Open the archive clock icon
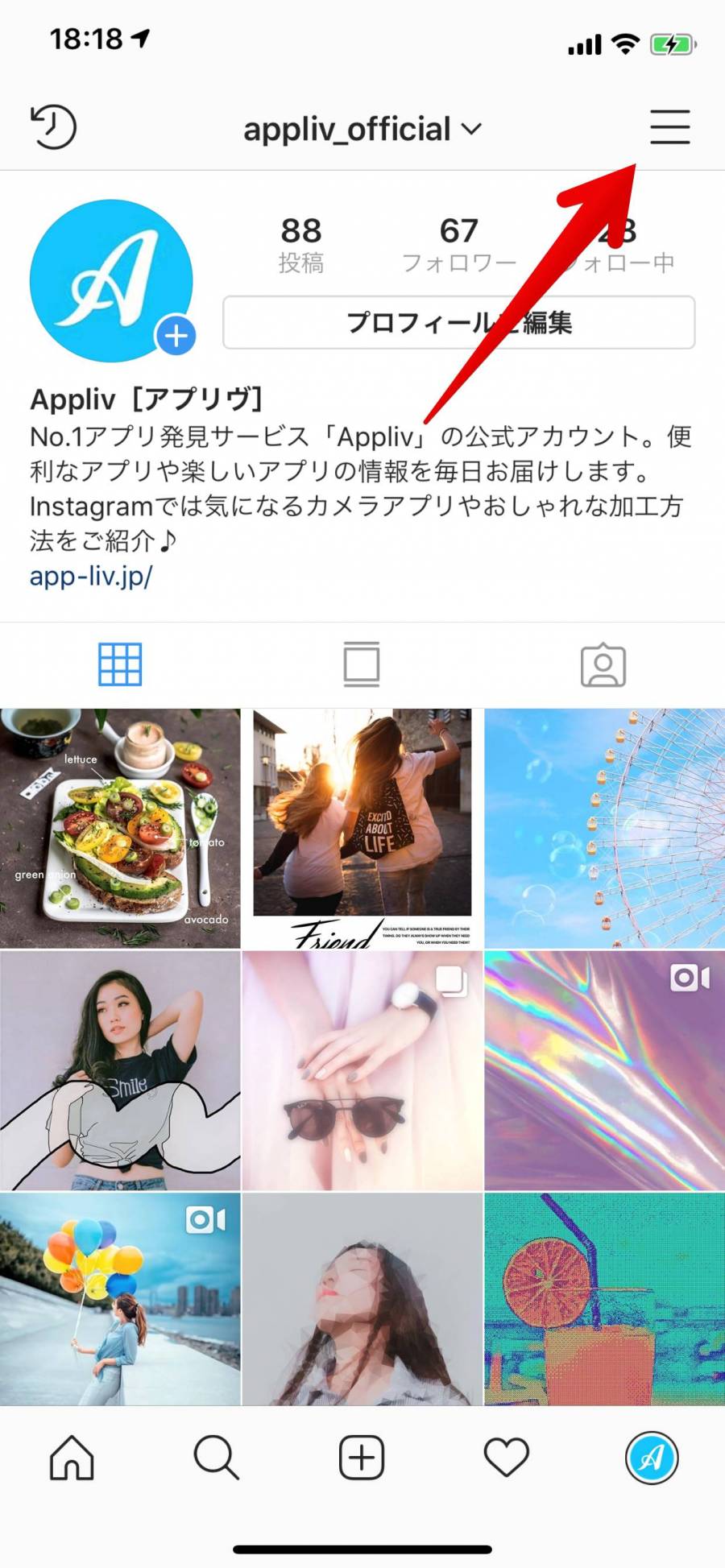Screen dimensions: 725x1568 (x=53, y=127)
